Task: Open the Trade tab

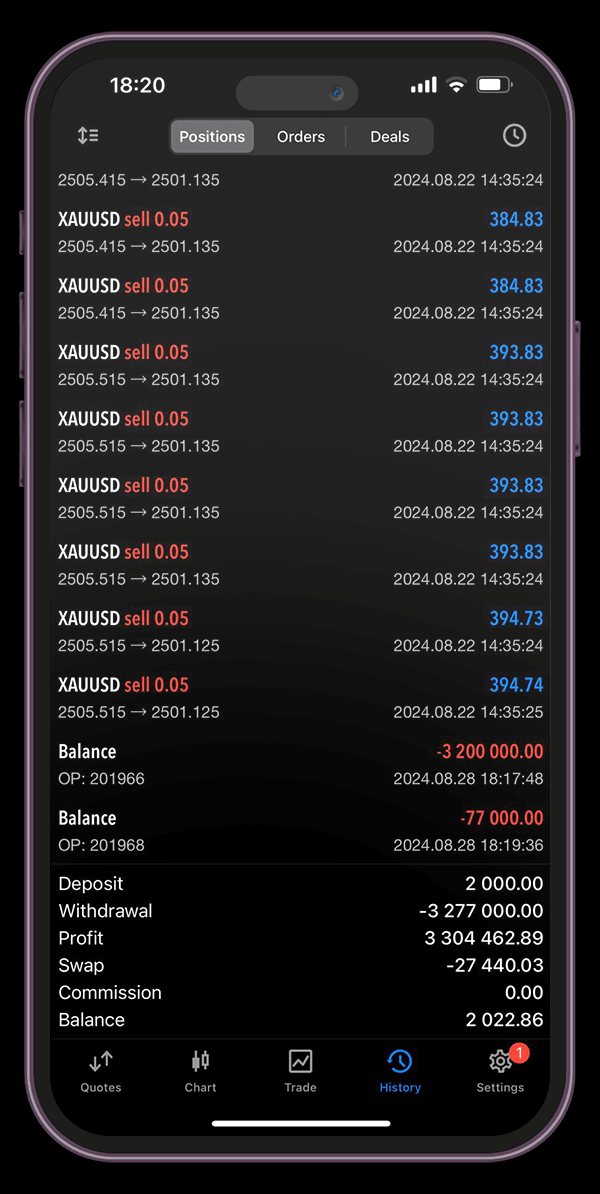Action: point(300,1070)
